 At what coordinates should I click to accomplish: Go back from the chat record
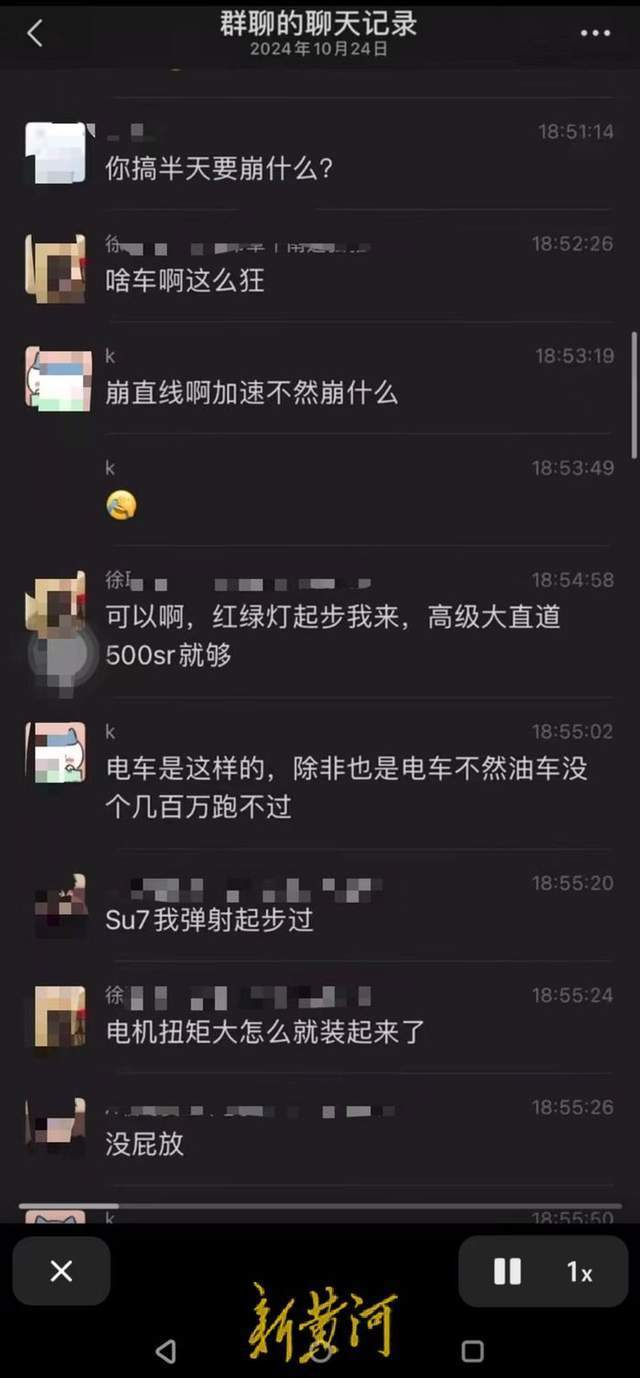pos(35,33)
